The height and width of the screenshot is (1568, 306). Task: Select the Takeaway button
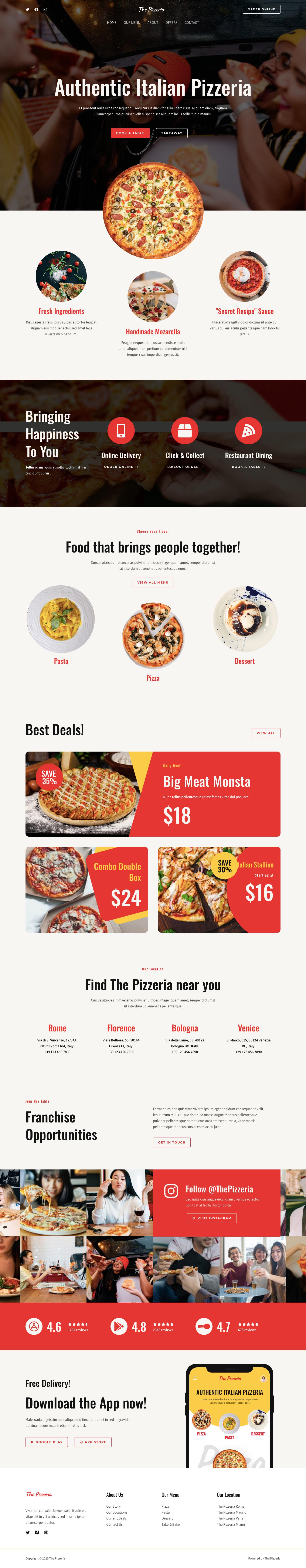(x=171, y=133)
